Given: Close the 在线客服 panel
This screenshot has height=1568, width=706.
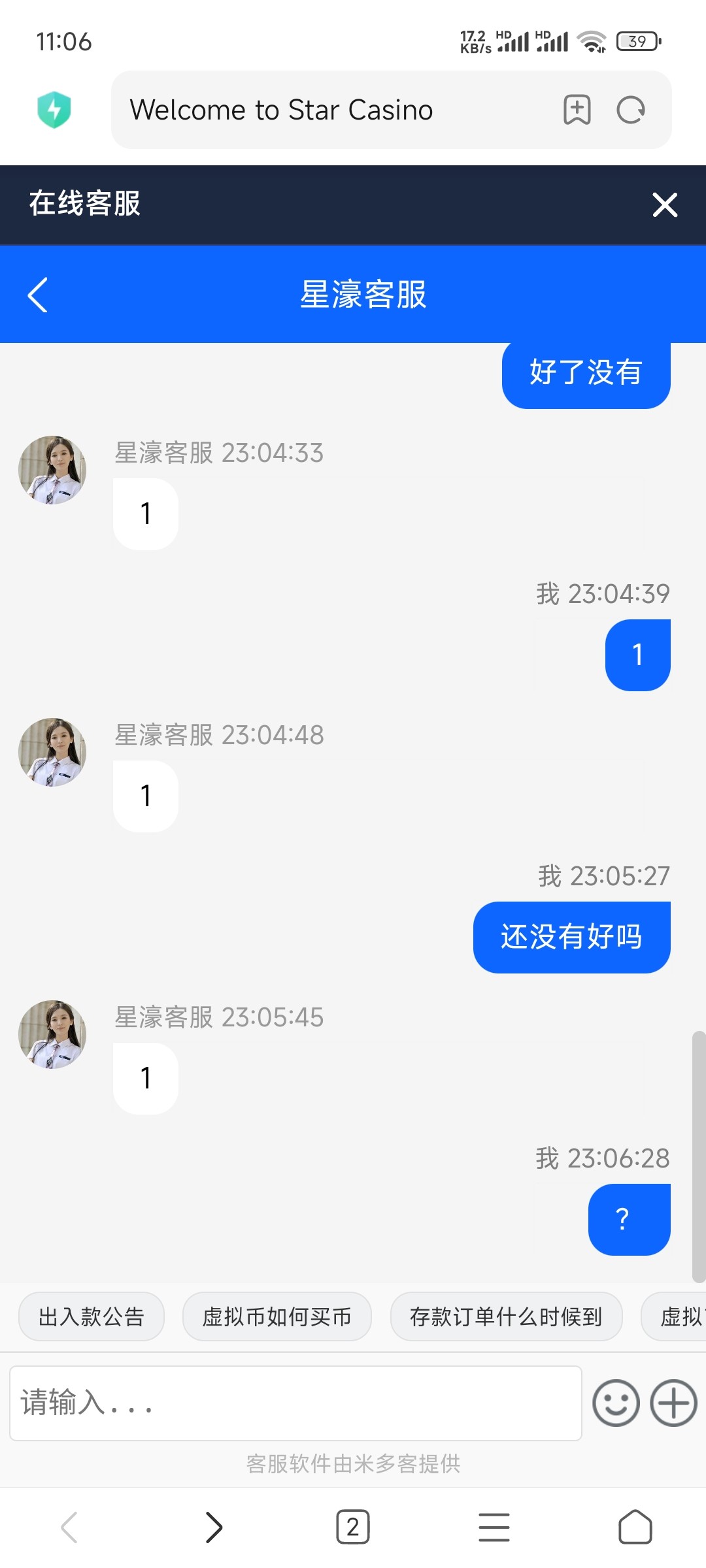Looking at the screenshot, I should pyautogui.click(x=665, y=205).
